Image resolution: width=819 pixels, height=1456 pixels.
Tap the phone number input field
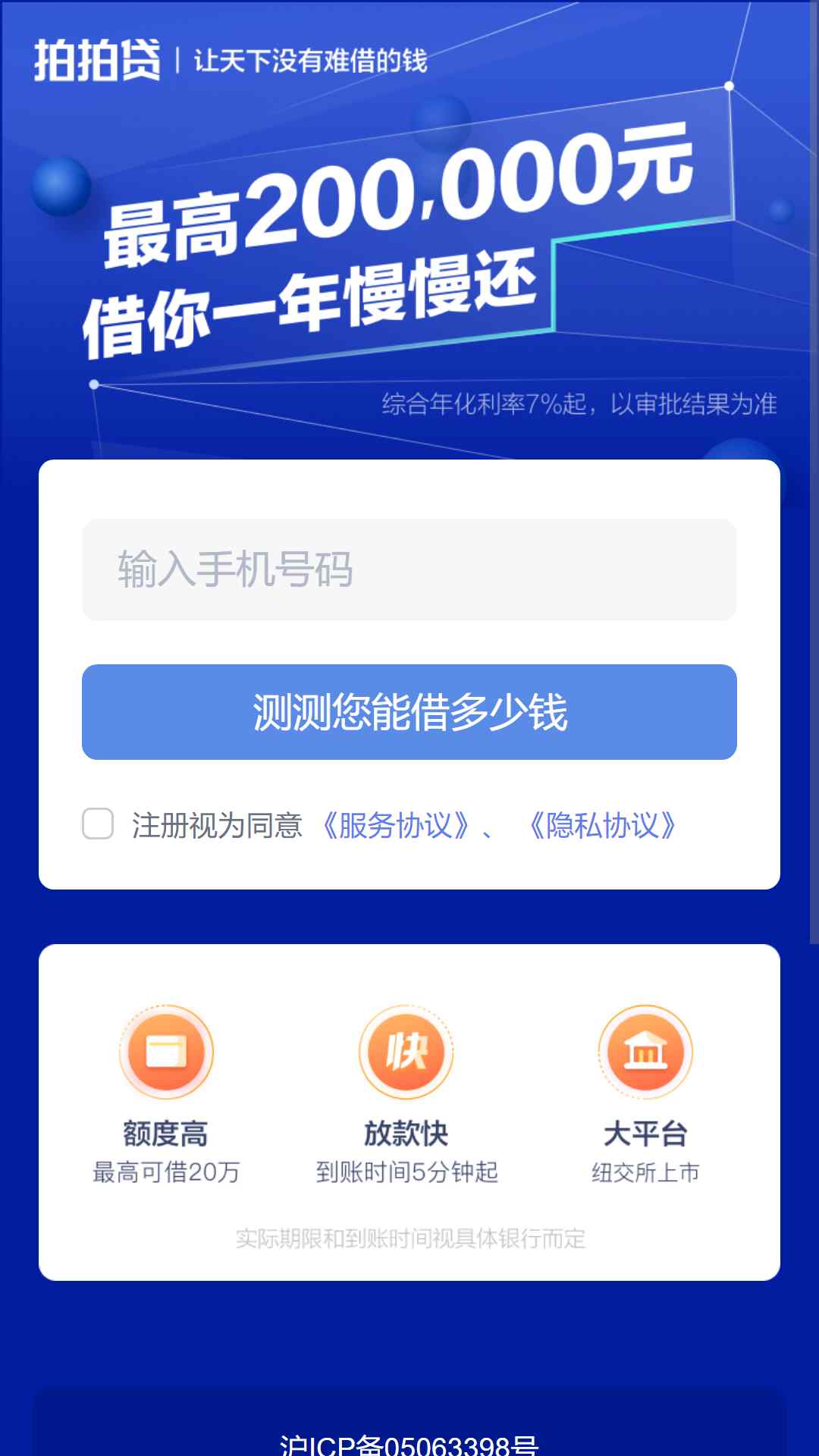(x=409, y=570)
